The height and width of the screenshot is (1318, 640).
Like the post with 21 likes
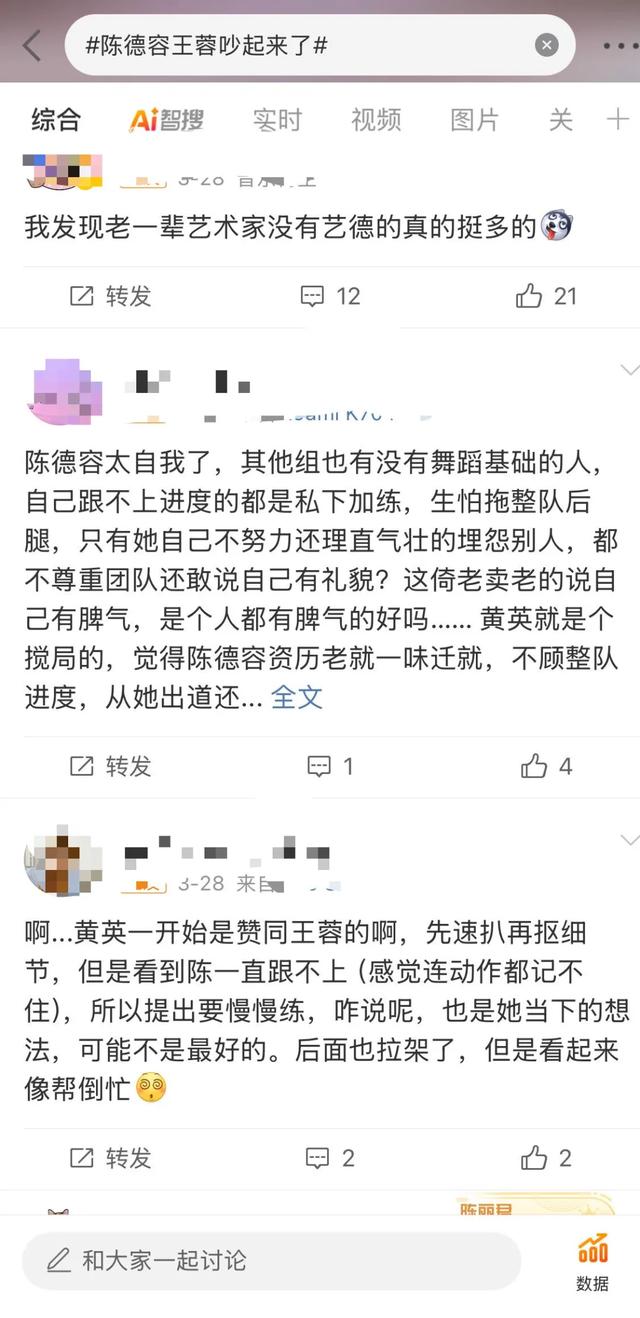coord(546,296)
